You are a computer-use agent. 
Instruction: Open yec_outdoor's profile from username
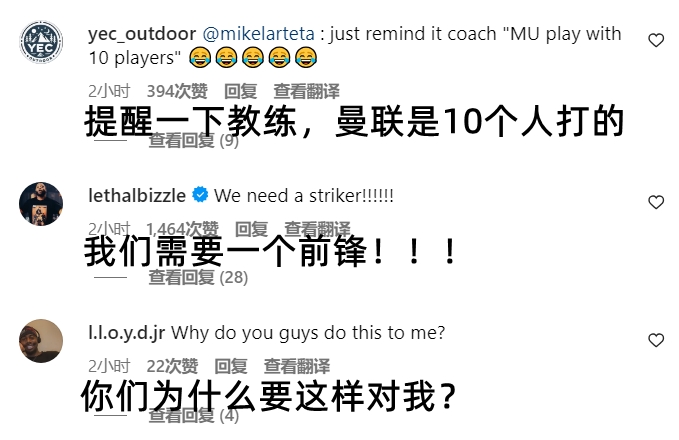pos(141,33)
